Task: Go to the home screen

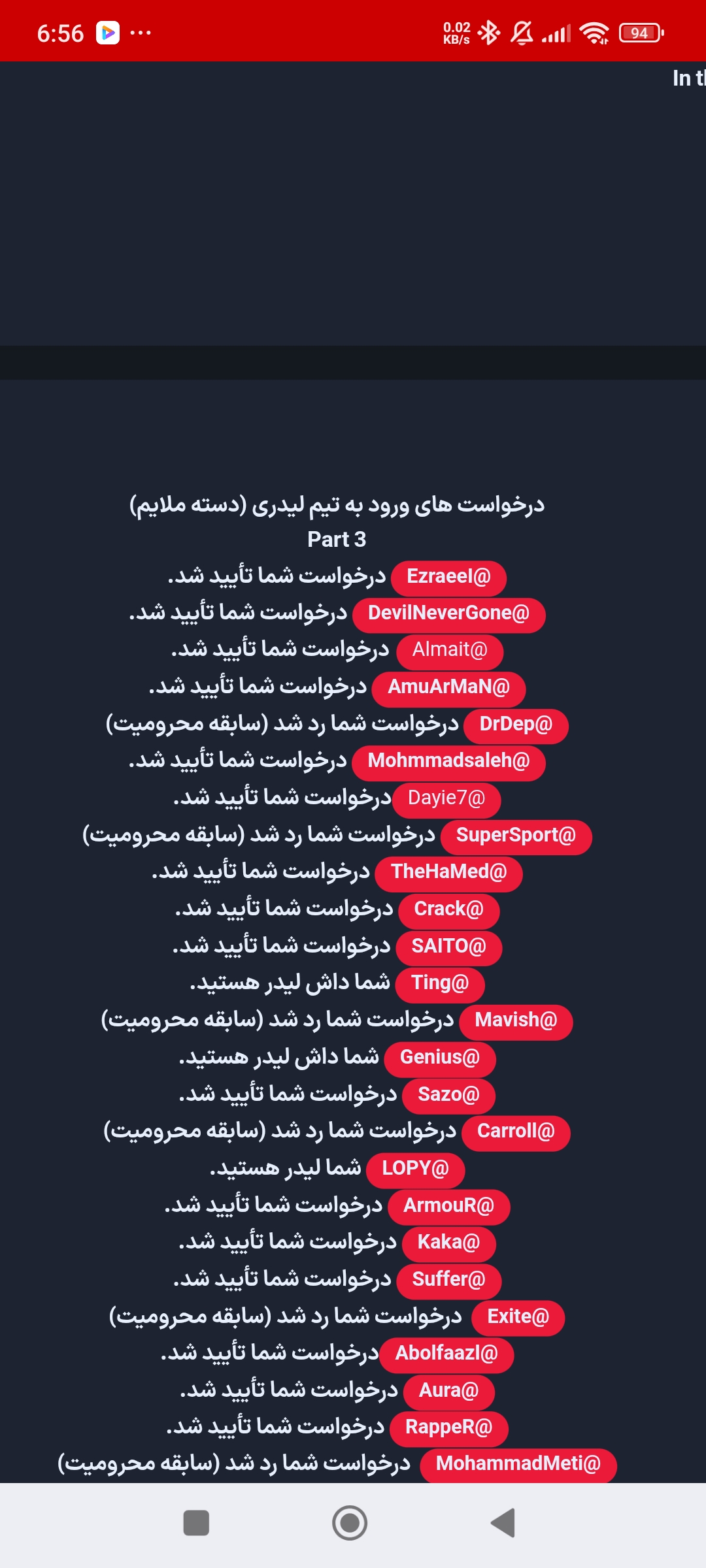Action: pyautogui.click(x=350, y=1523)
